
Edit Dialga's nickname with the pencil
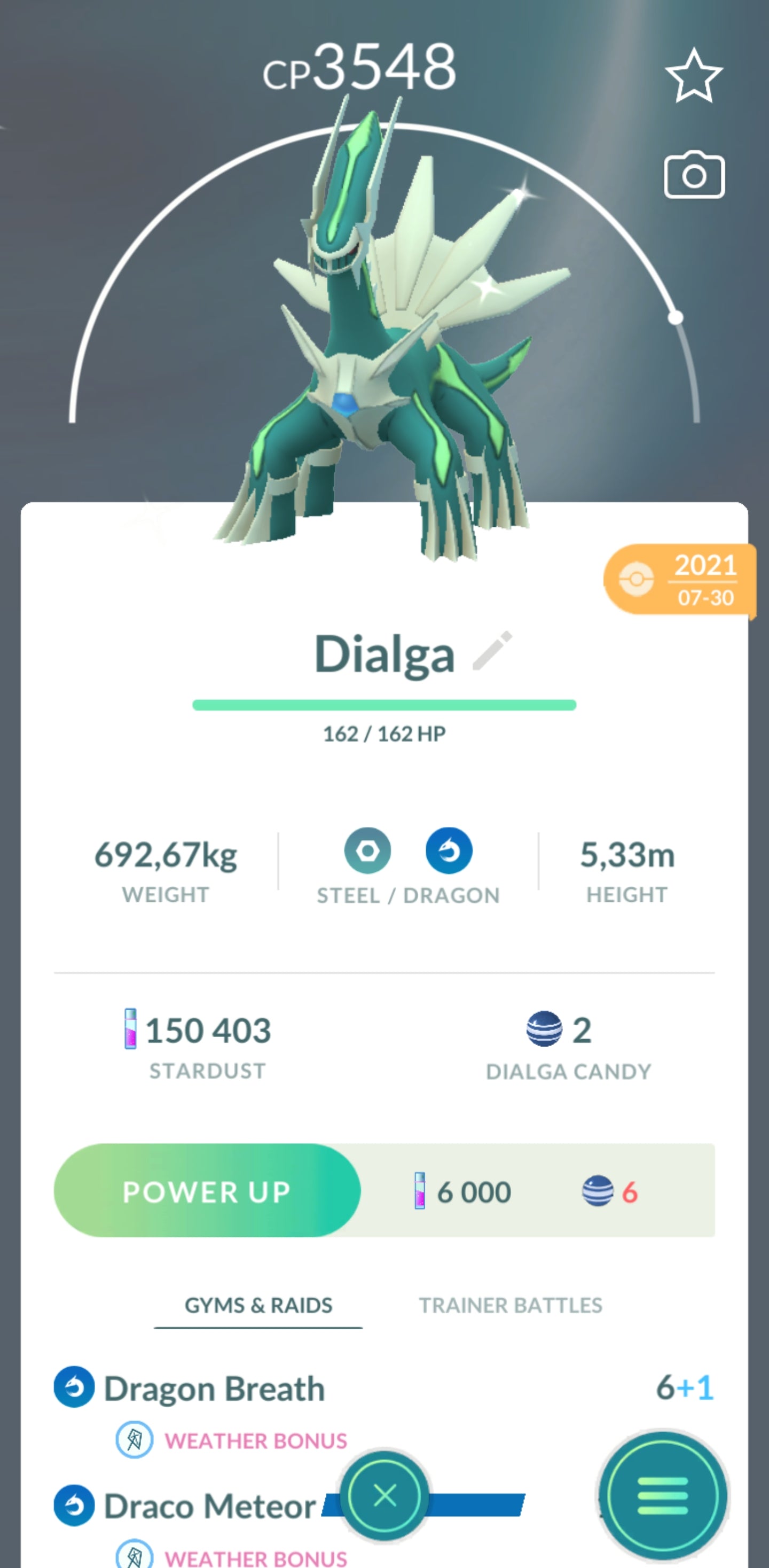[492, 651]
